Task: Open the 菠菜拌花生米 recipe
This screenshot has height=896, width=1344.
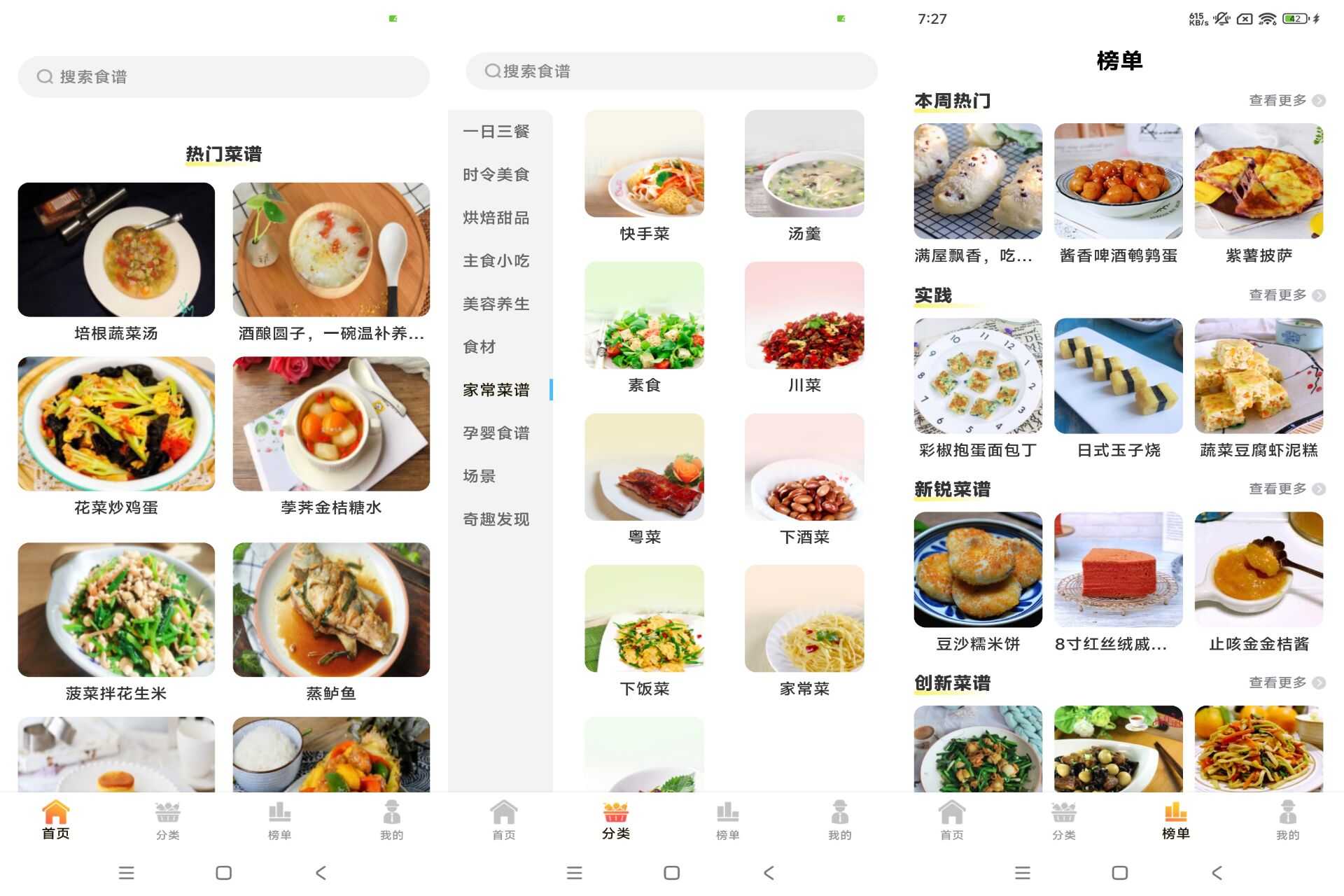Action: (116, 610)
